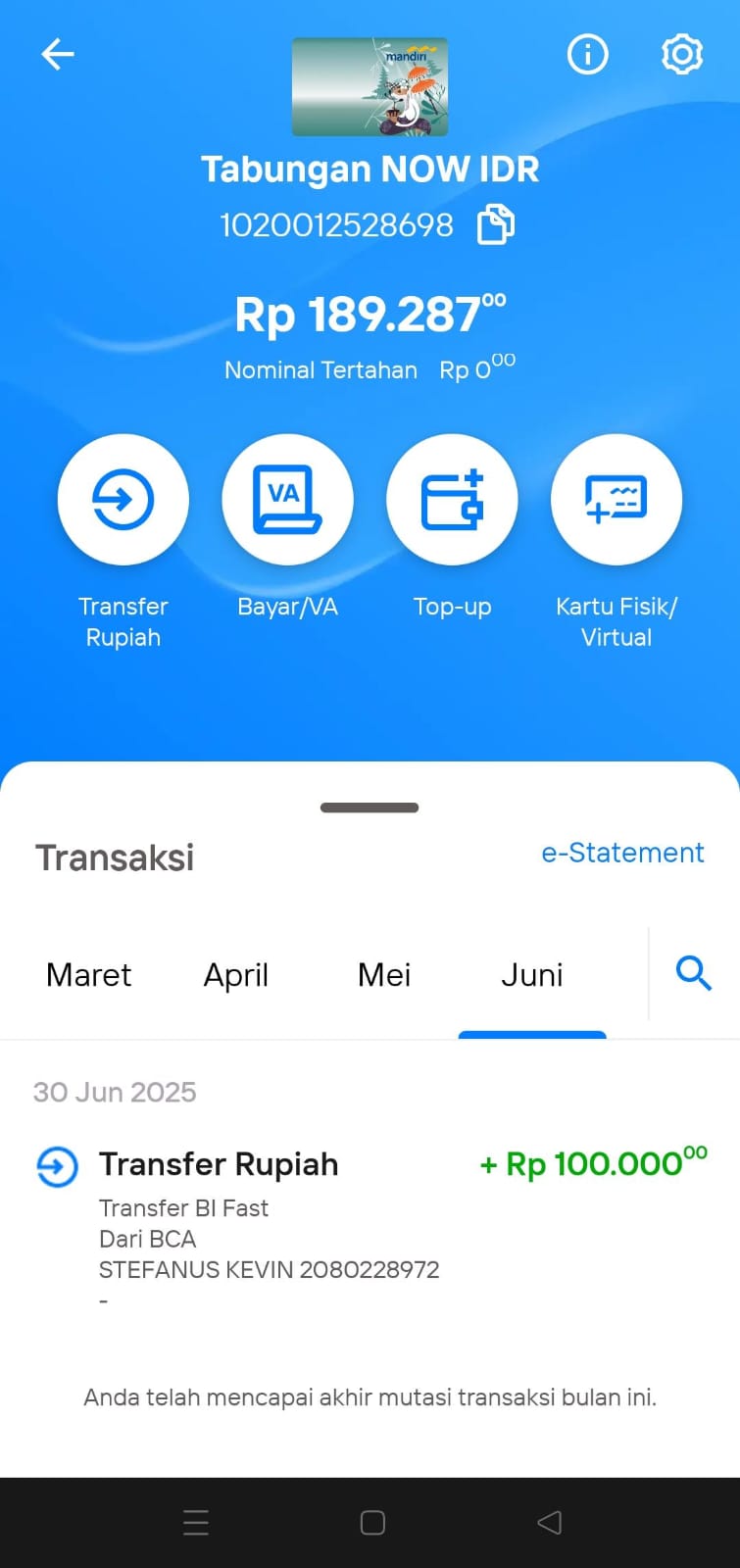The image size is (740, 1568).
Task: Open Bayar/VA payment option
Action: 287,500
